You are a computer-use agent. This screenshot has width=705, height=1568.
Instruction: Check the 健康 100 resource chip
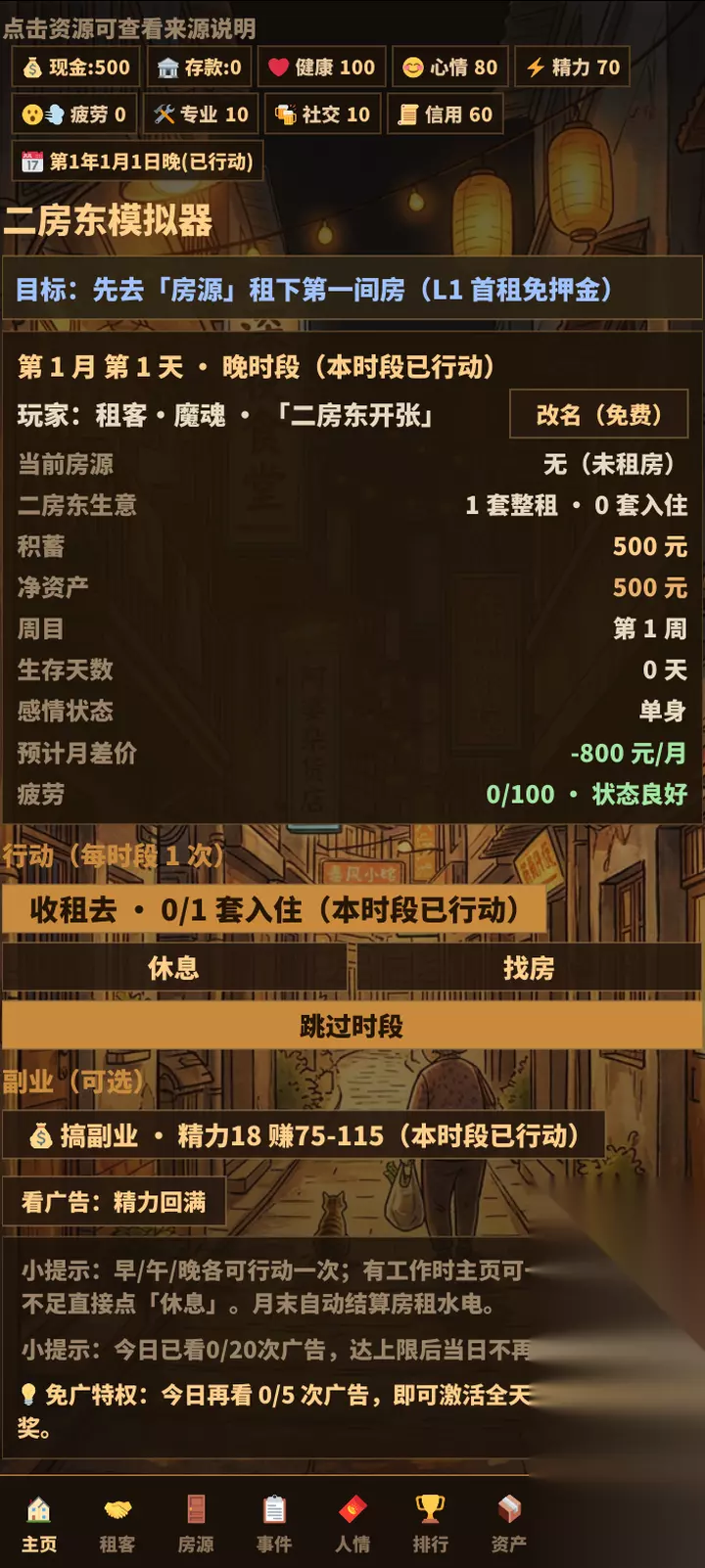(321, 67)
